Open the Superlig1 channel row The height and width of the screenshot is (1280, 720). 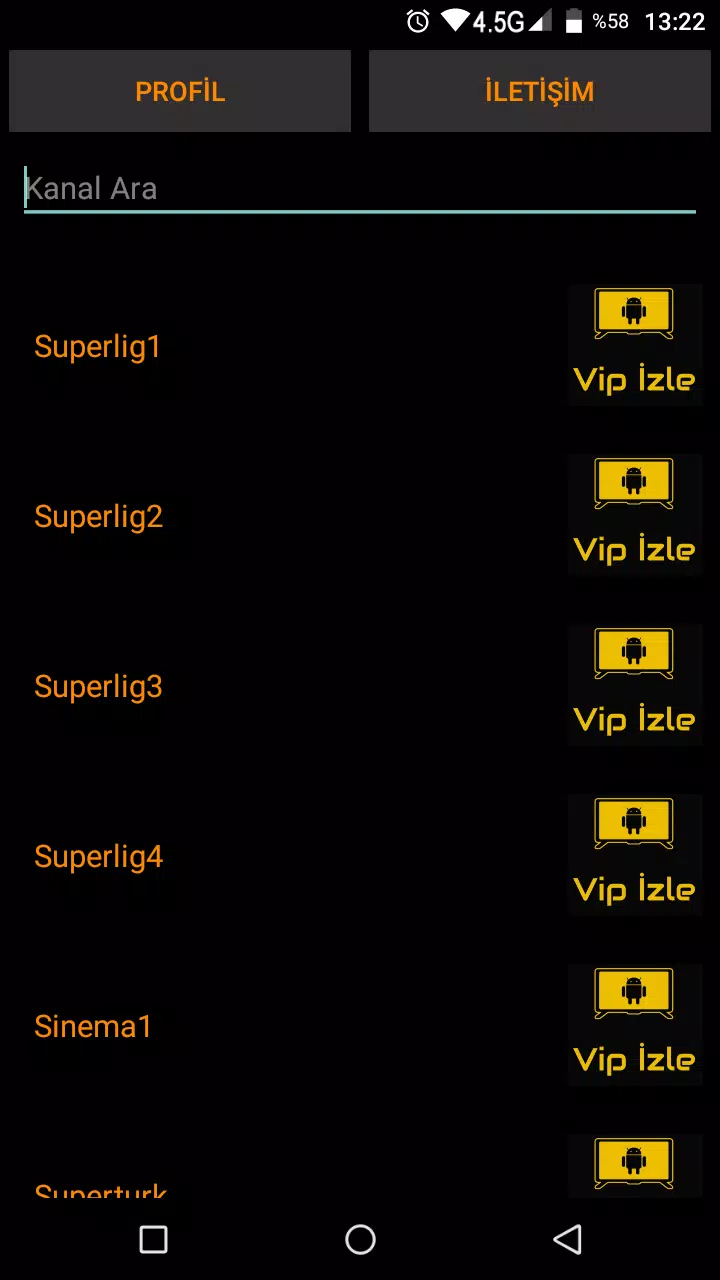point(97,347)
